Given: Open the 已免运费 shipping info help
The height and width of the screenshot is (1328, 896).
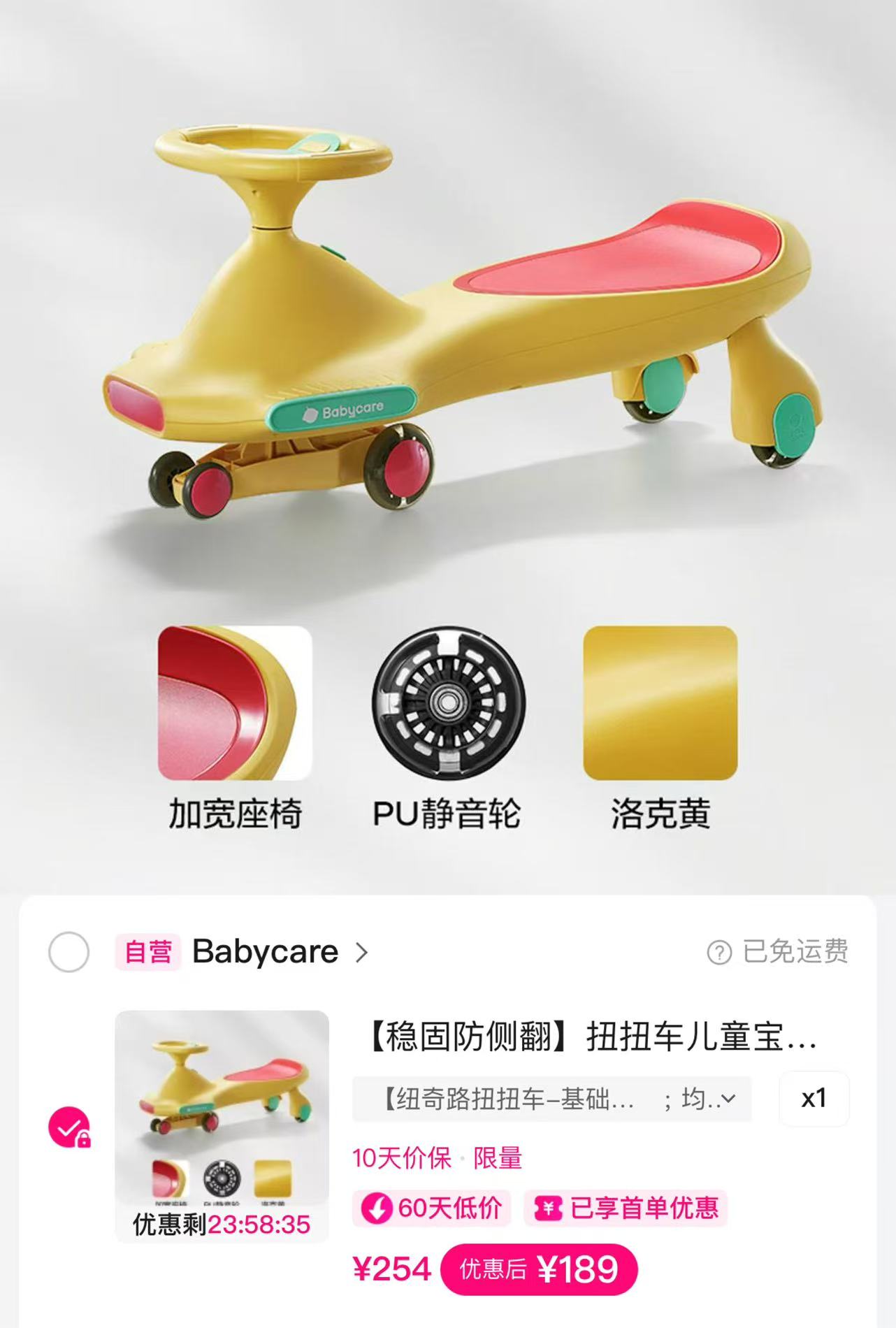Looking at the screenshot, I should tap(778, 952).
